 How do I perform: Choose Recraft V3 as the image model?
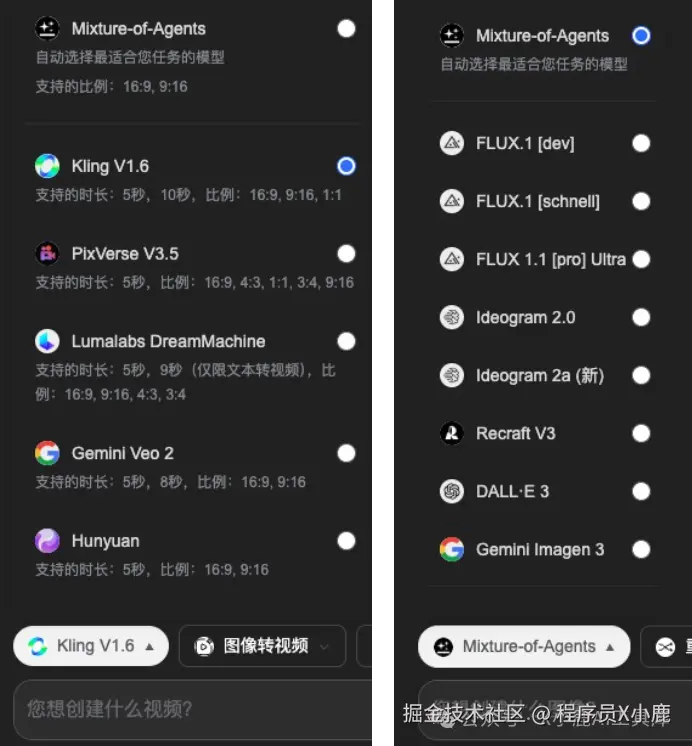tap(641, 433)
